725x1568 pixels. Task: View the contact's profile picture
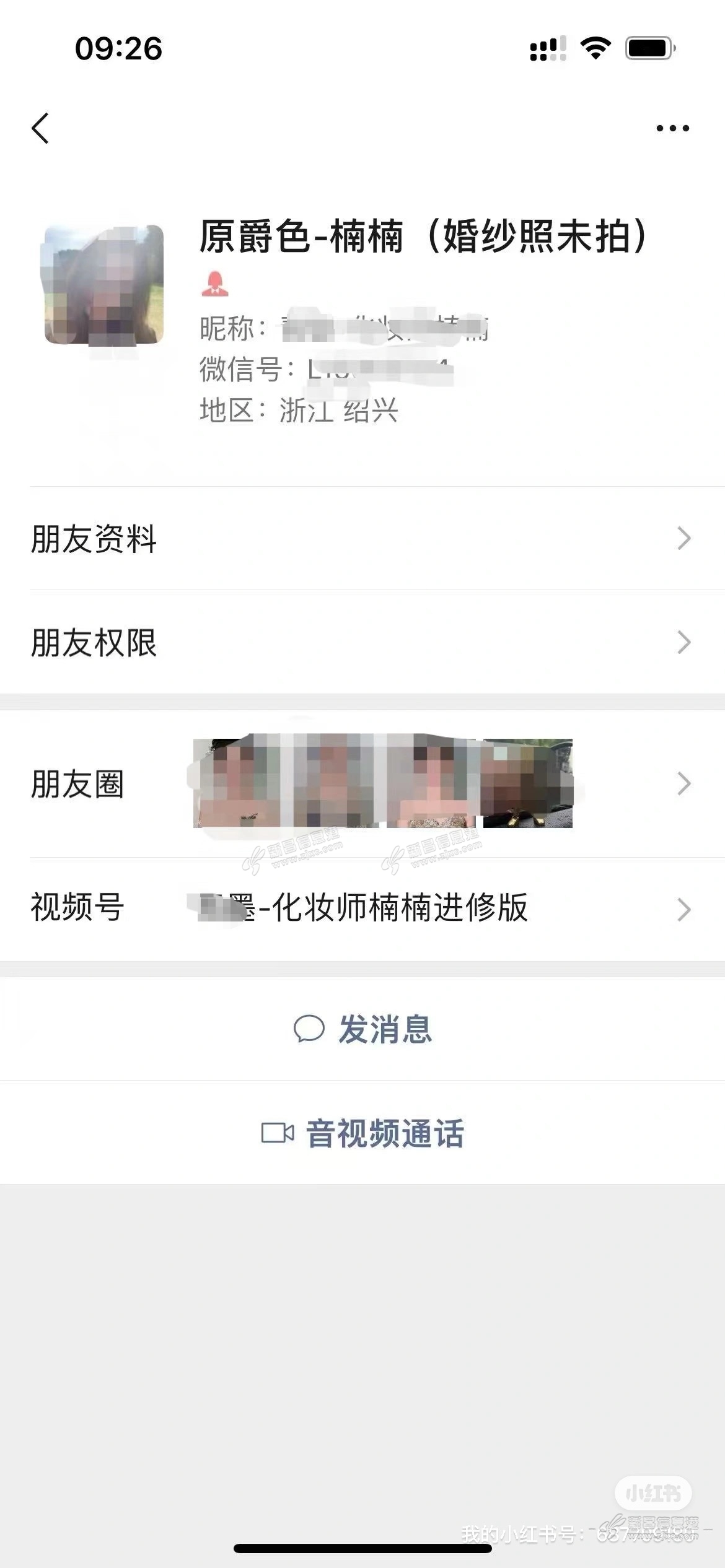(104, 285)
